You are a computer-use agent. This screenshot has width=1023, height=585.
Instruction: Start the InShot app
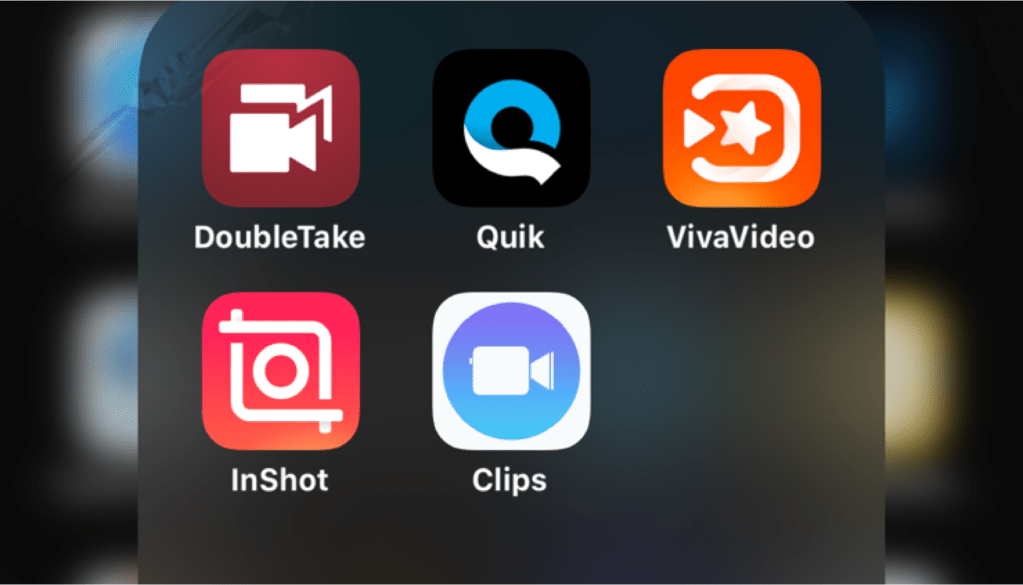[280, 371]
